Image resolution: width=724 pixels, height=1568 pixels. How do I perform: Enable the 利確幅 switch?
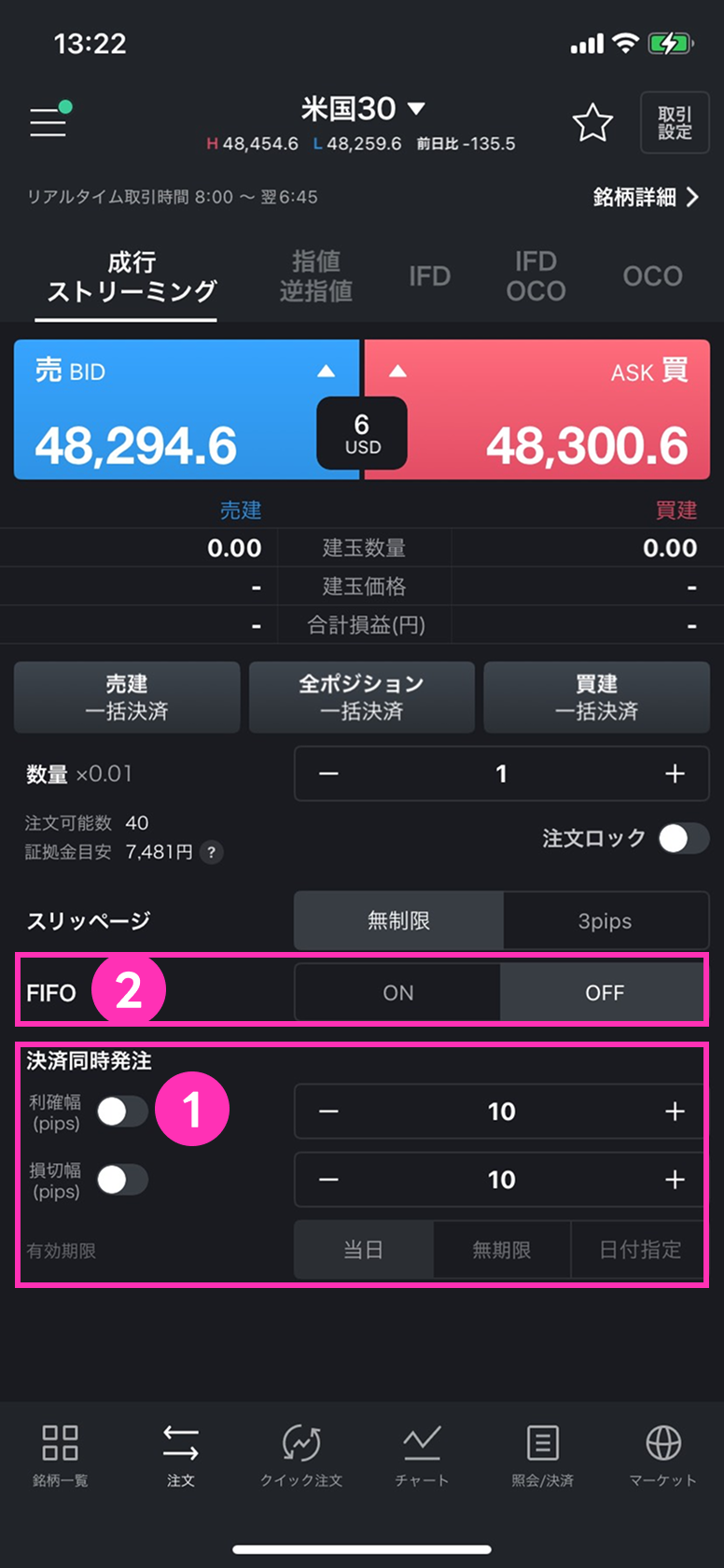pyautogui.click(x=122, y=1112)
